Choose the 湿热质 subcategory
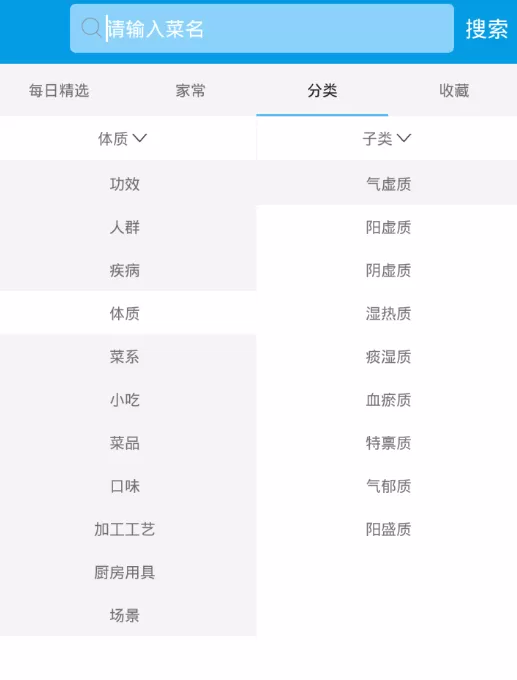This screenshot has width=517, height=680. pos(387,313)
